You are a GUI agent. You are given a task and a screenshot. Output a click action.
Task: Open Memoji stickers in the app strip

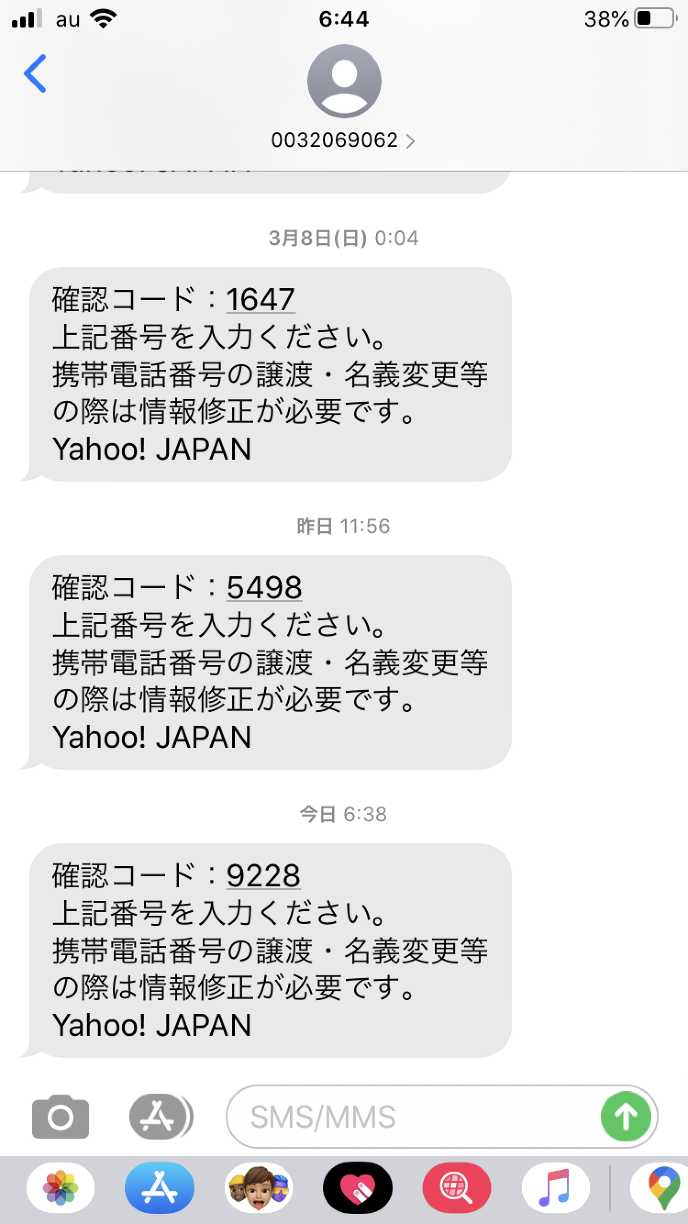[x=259, y=1189]
